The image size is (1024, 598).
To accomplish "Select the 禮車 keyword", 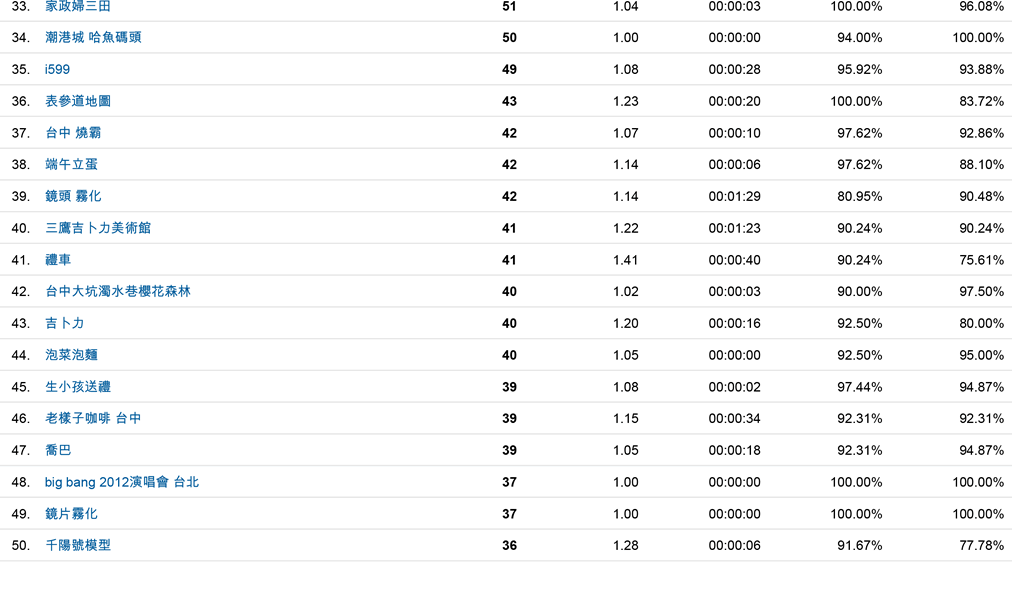I will click(x=58, y=260).
